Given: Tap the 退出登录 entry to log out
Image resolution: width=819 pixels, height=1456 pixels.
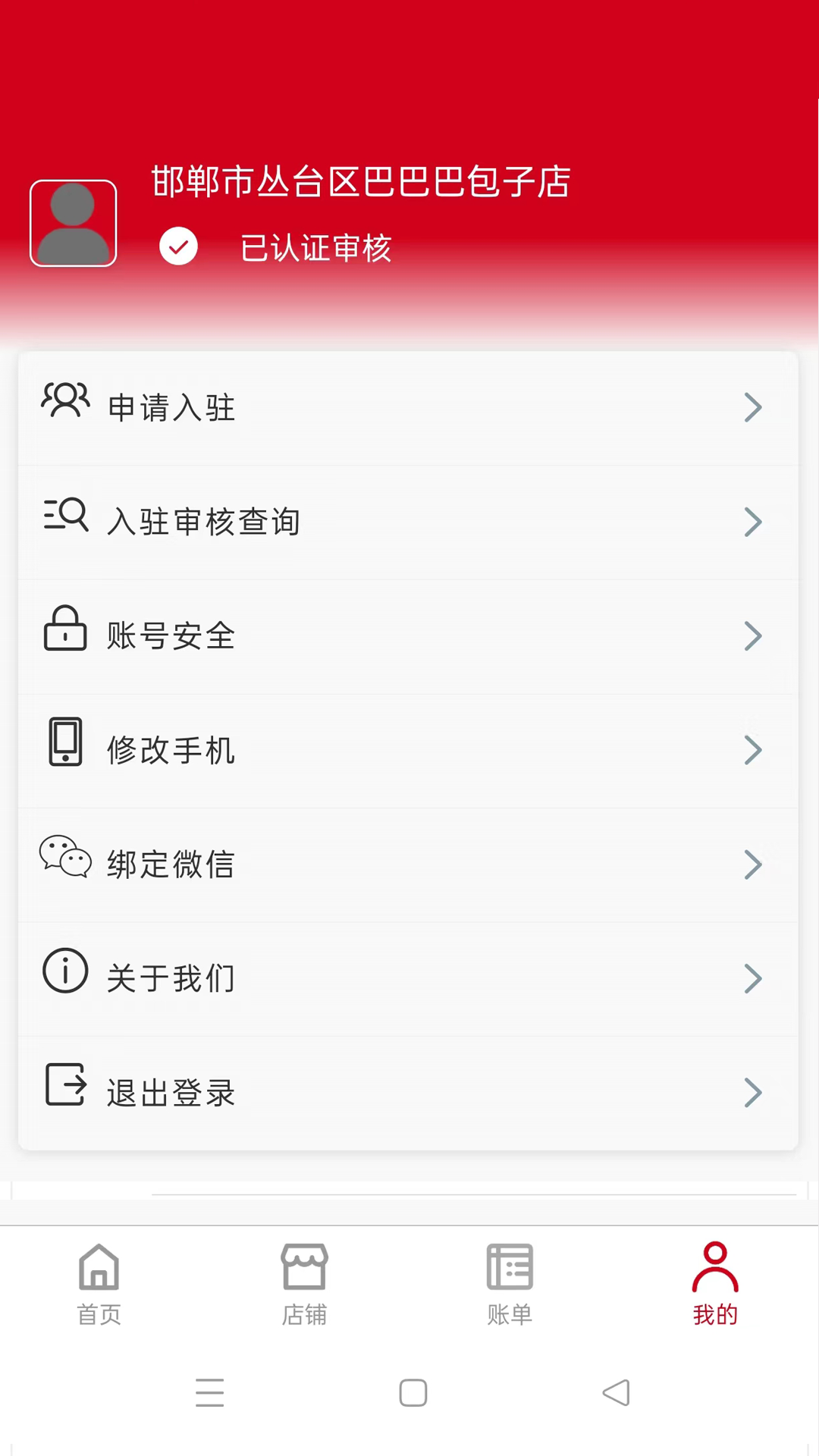Looking at the screenshot, I should tap(409, 1092).
